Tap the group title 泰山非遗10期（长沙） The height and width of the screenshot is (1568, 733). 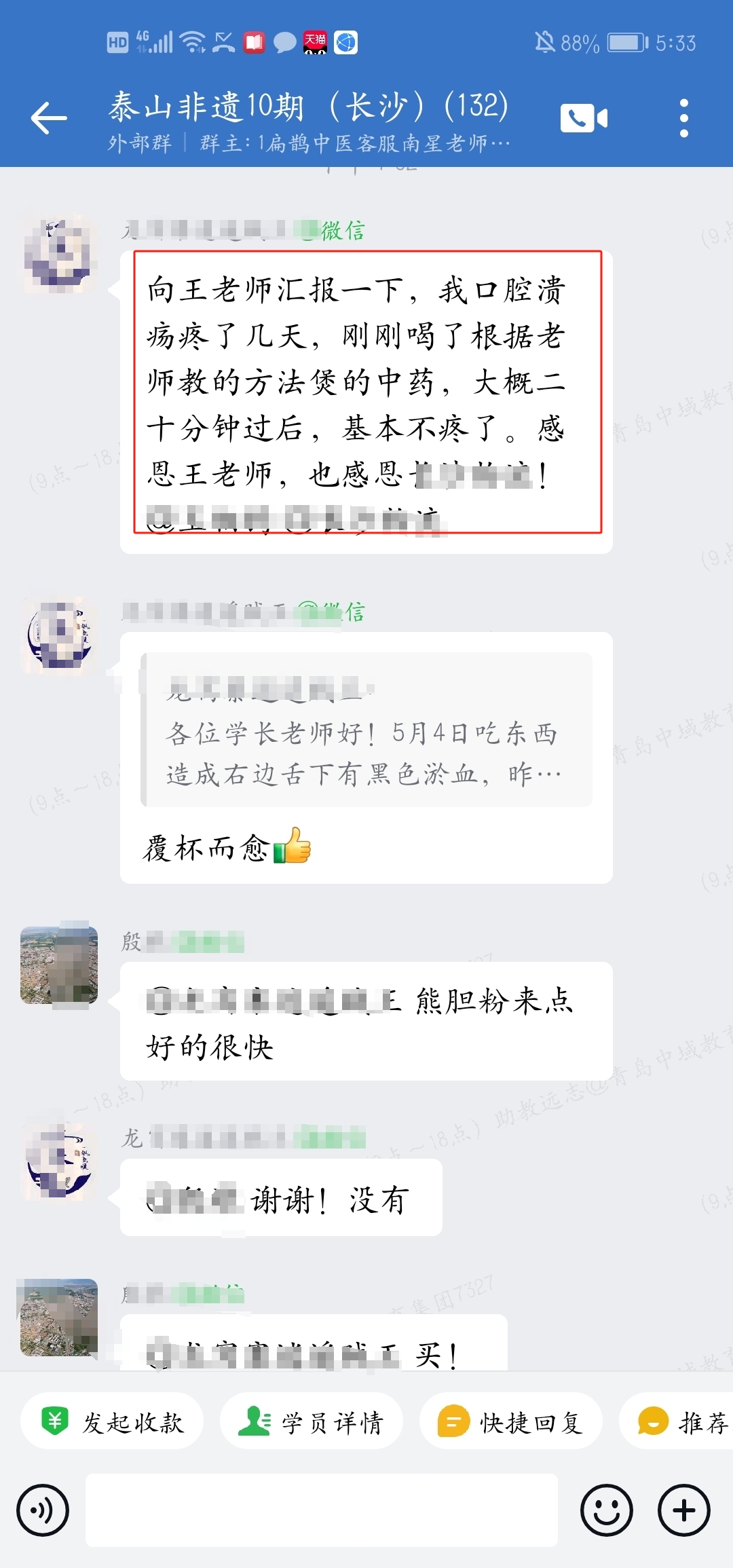[307, 107]
